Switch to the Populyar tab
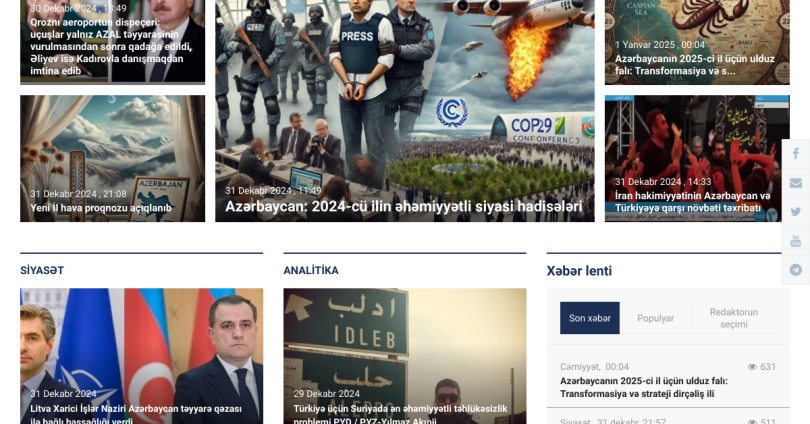Viewport: 810px width, 424px height. point(655,318)
